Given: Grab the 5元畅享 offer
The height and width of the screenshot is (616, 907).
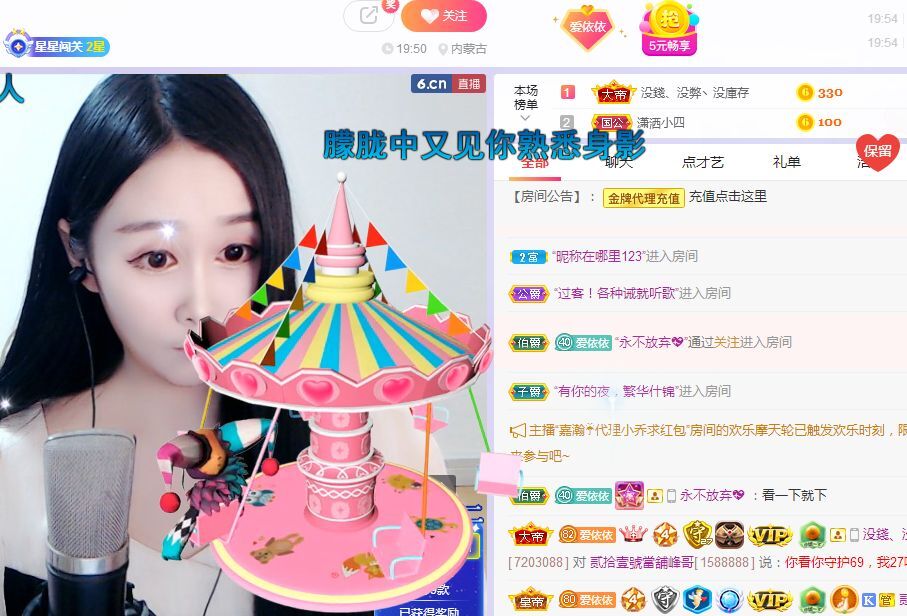Looking at the screenshot, I should pos(671,28).
